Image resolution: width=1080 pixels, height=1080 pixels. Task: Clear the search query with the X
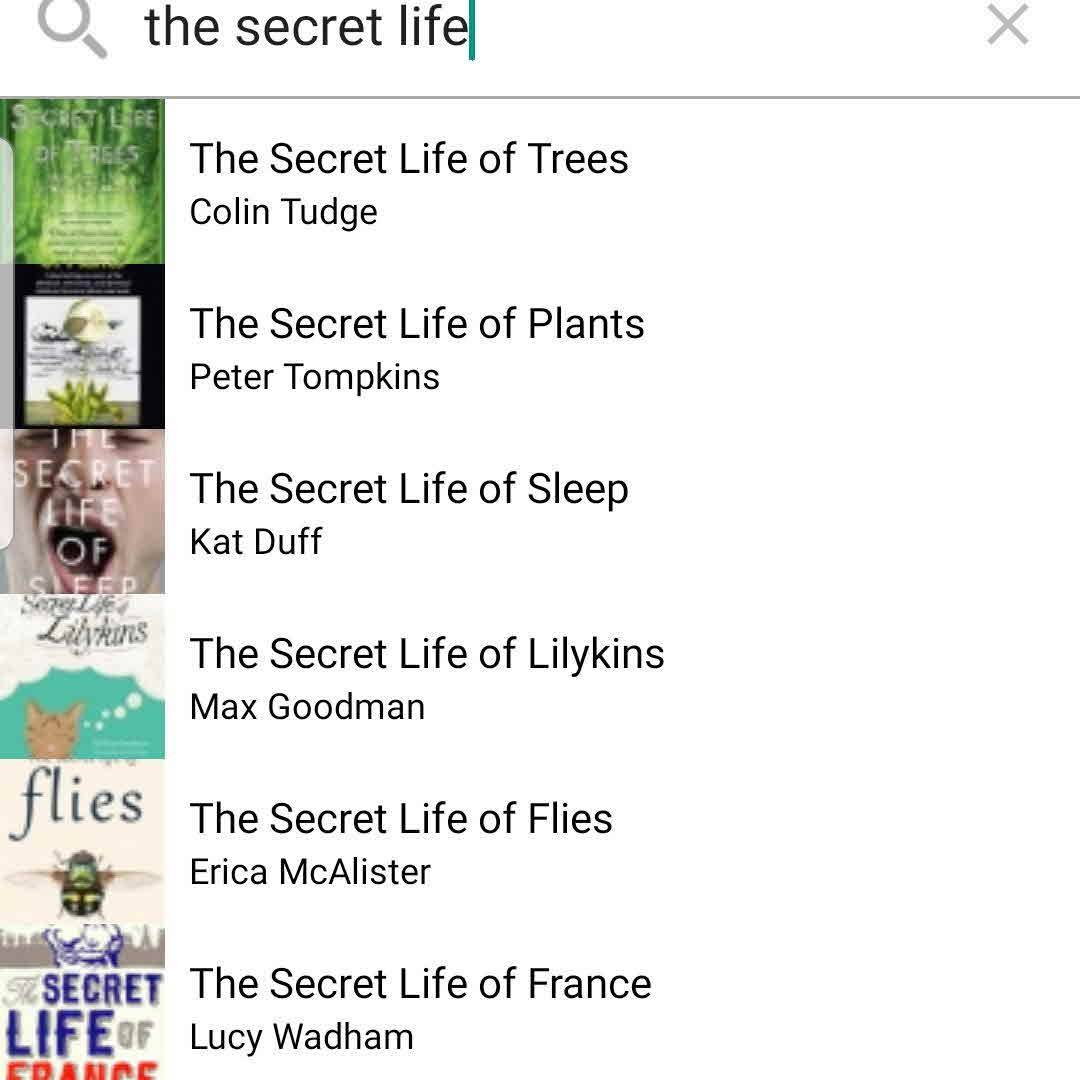[x=1007, y=26]
